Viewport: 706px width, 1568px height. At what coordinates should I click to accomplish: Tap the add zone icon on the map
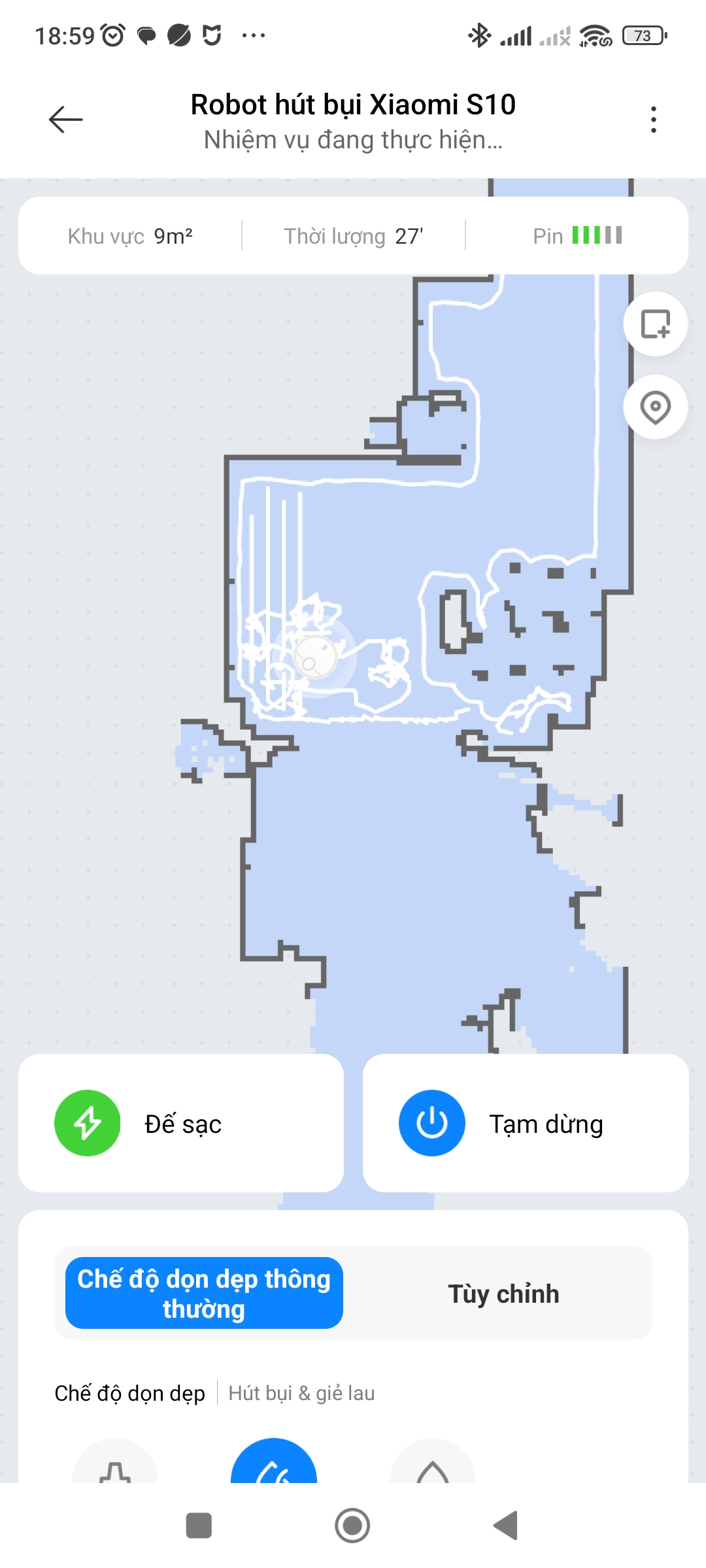pos(655,324)
